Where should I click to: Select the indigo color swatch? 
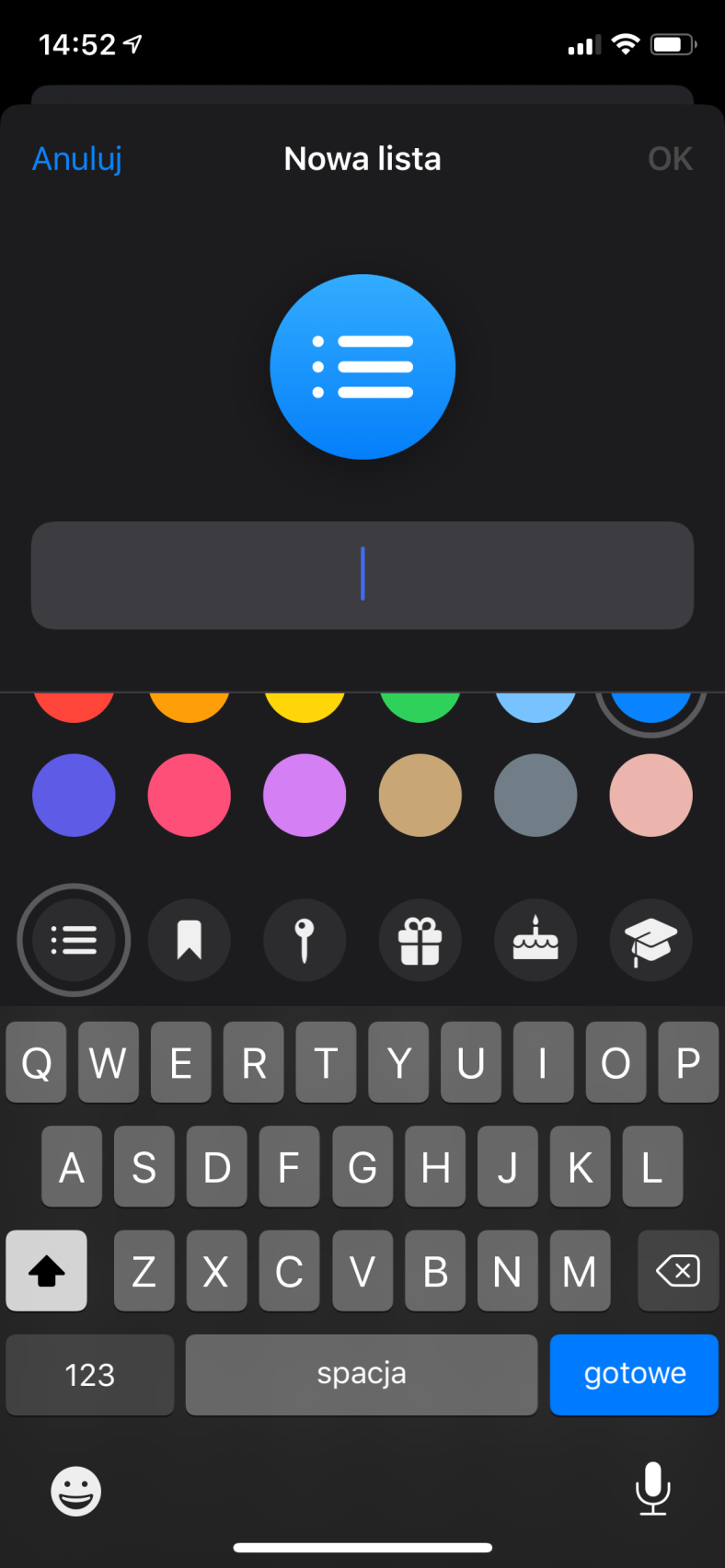(x=74, y=795)
